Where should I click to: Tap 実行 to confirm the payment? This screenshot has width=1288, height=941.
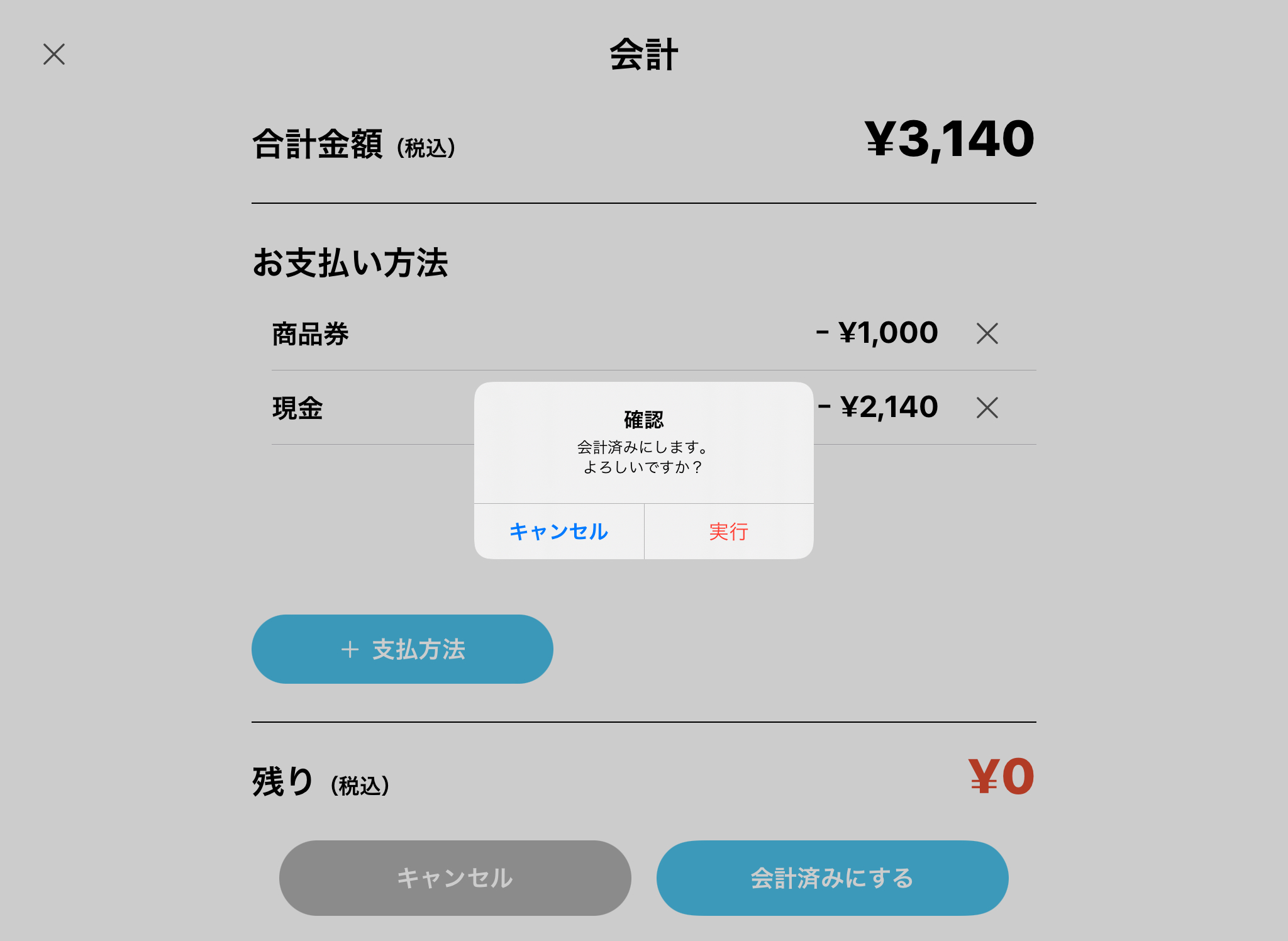tap(728, 532)
